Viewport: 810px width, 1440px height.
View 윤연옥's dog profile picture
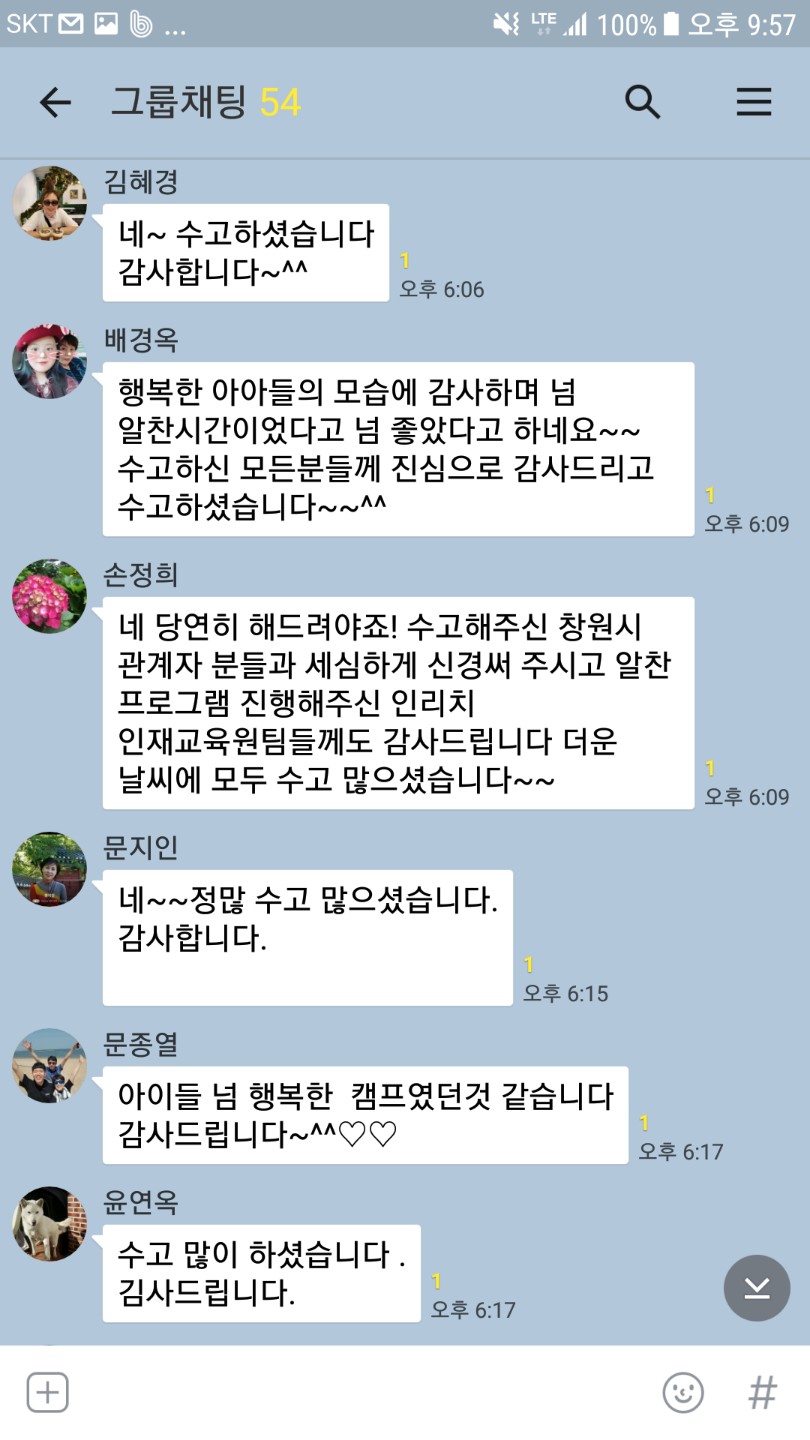coord(49,1224)
